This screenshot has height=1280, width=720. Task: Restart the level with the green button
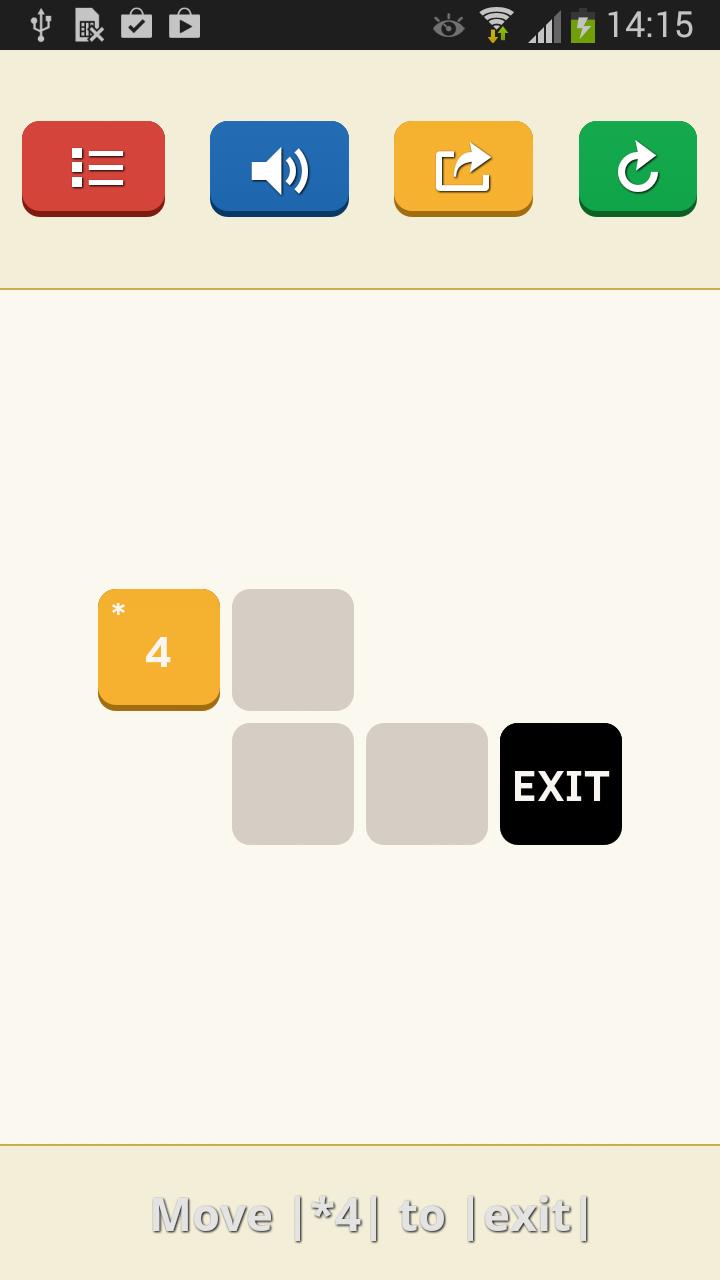click(x=637, y=168)
